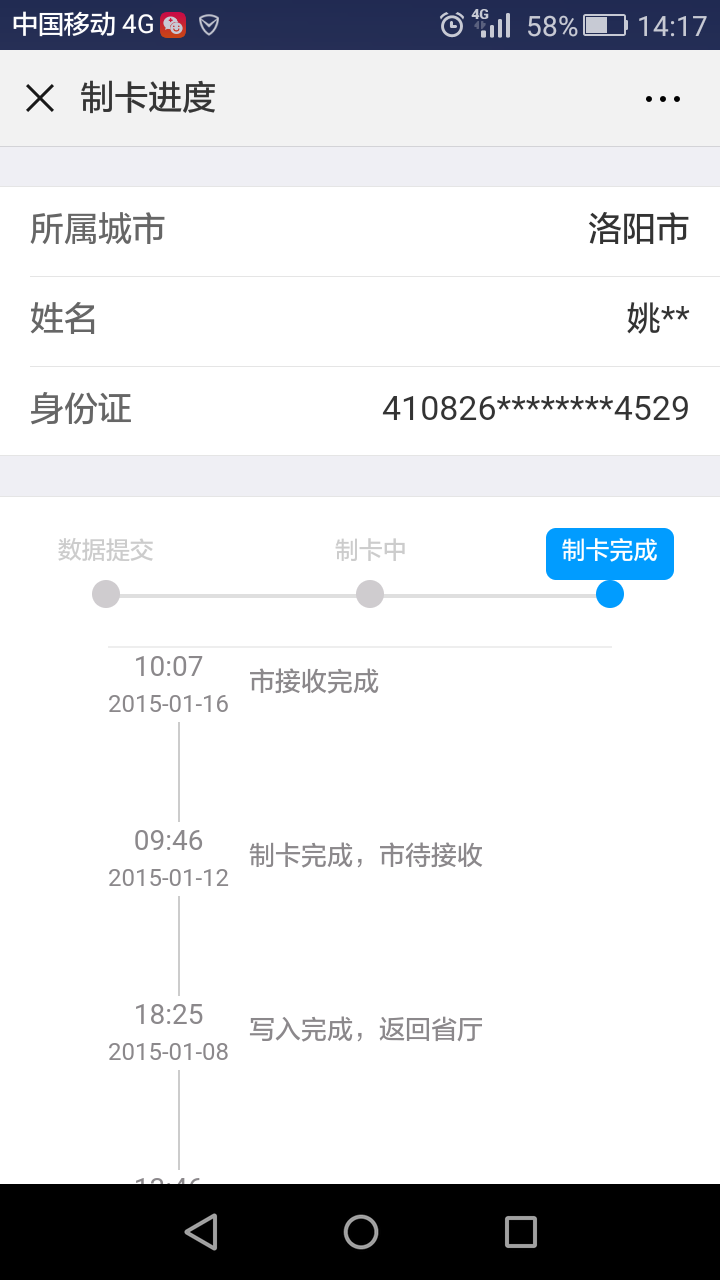
Task: Tap the system back button
Action: 201,1232
